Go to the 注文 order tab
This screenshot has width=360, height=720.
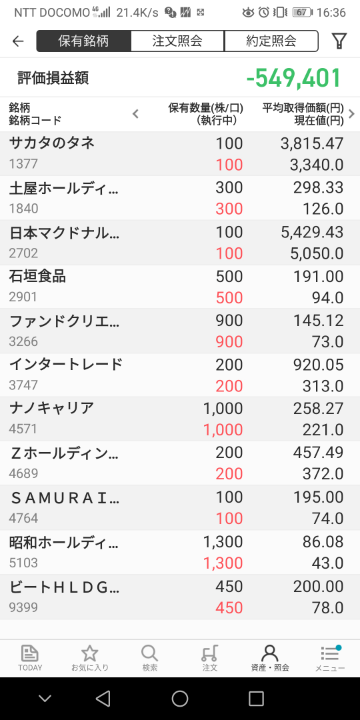pyautogui.click(x=210, y=658)
